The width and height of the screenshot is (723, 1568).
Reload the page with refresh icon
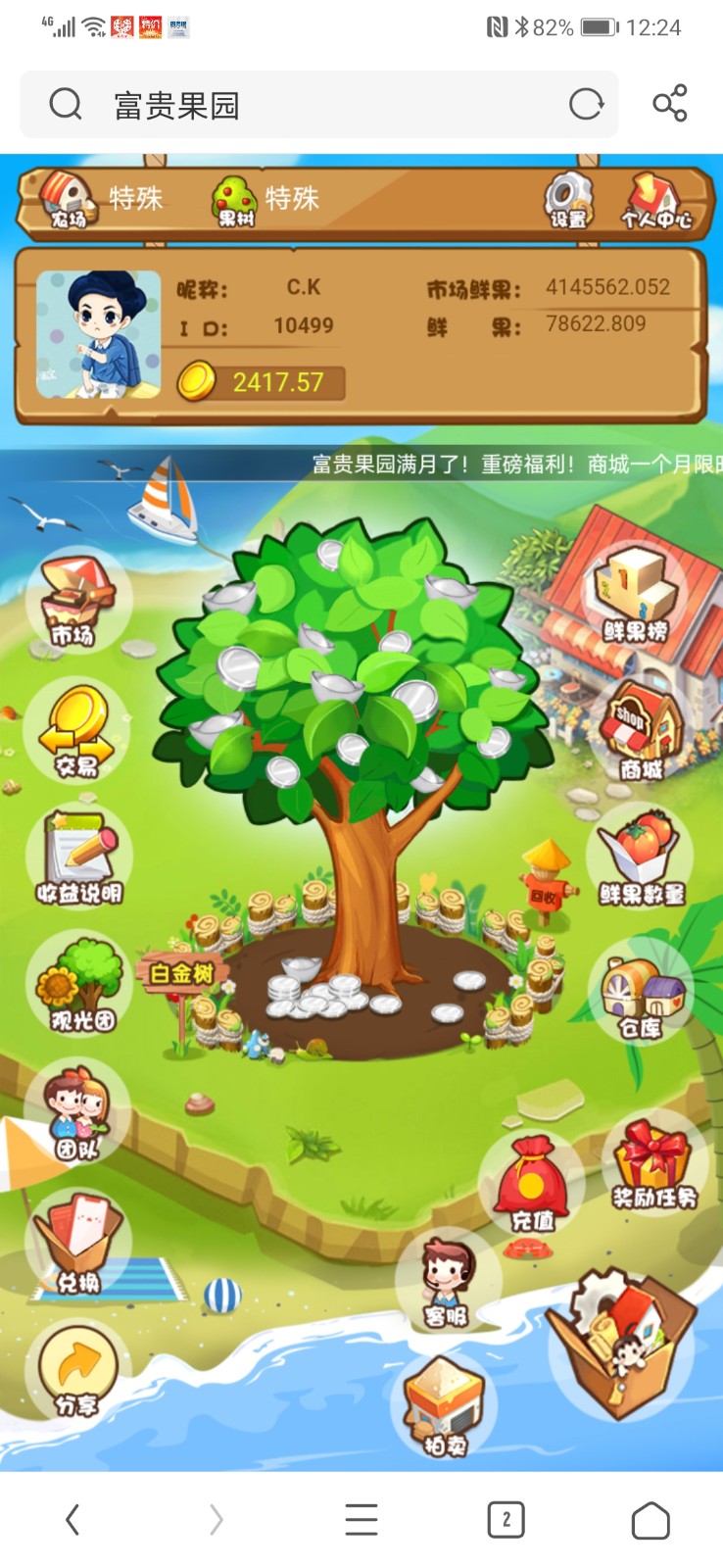[x=586, y=104]
